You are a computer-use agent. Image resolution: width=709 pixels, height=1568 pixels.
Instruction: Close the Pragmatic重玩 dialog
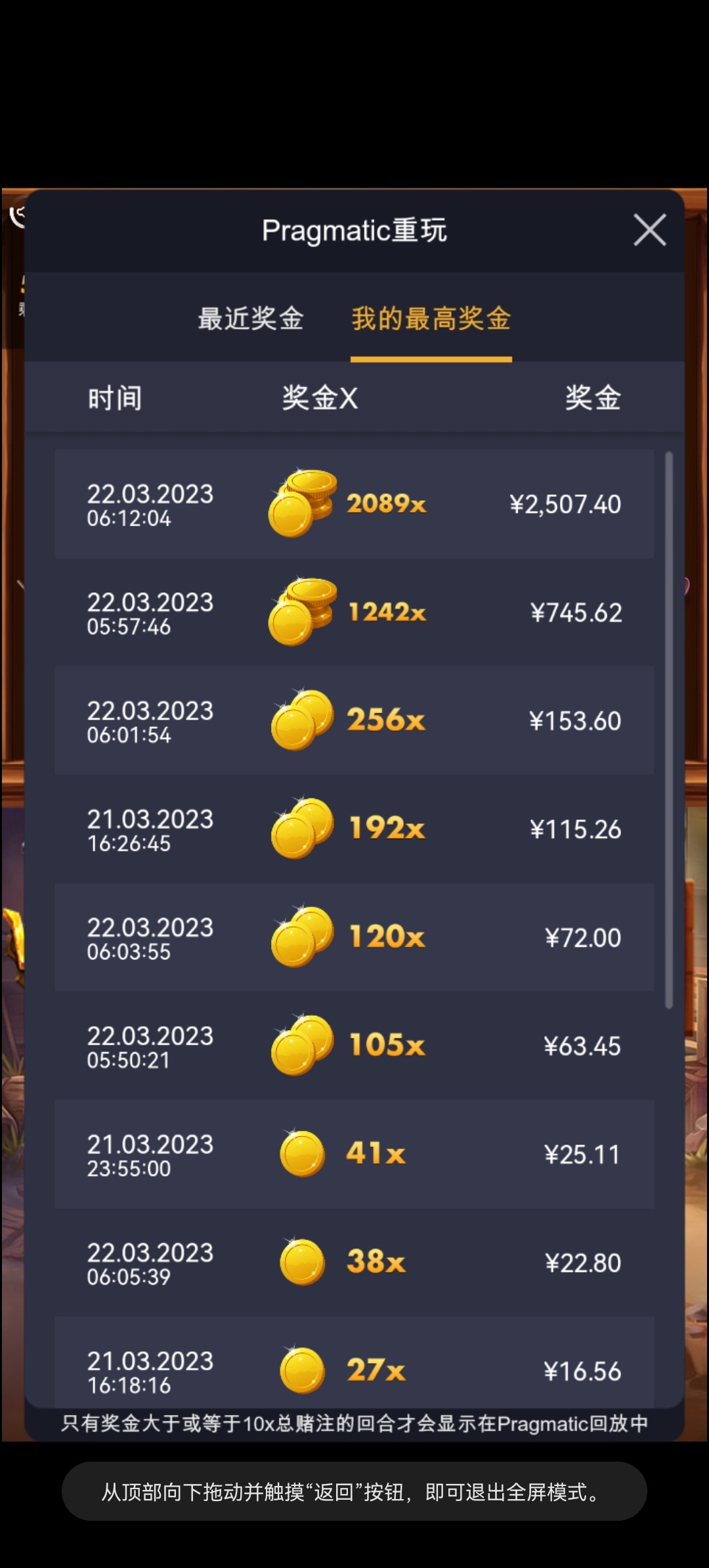click(649, 230)
